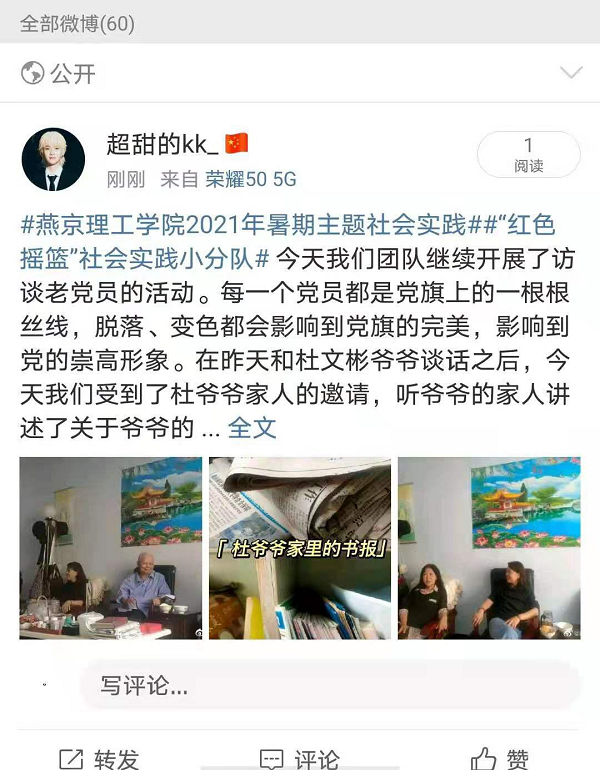Open the first photo with elderly man
The width and height of the screenshot is (600, 770).
coord(110,548)
